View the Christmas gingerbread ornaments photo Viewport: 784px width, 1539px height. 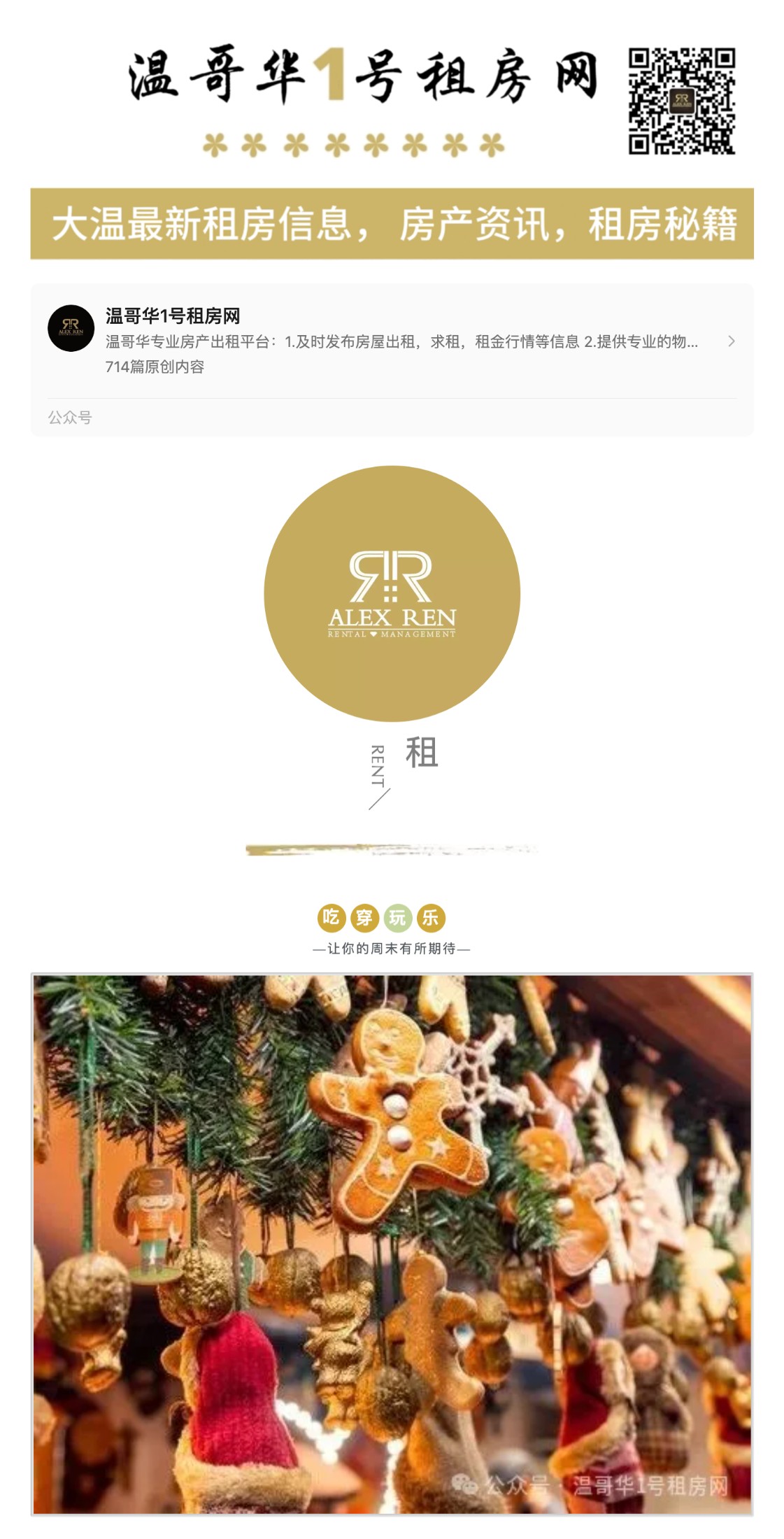392,1244
